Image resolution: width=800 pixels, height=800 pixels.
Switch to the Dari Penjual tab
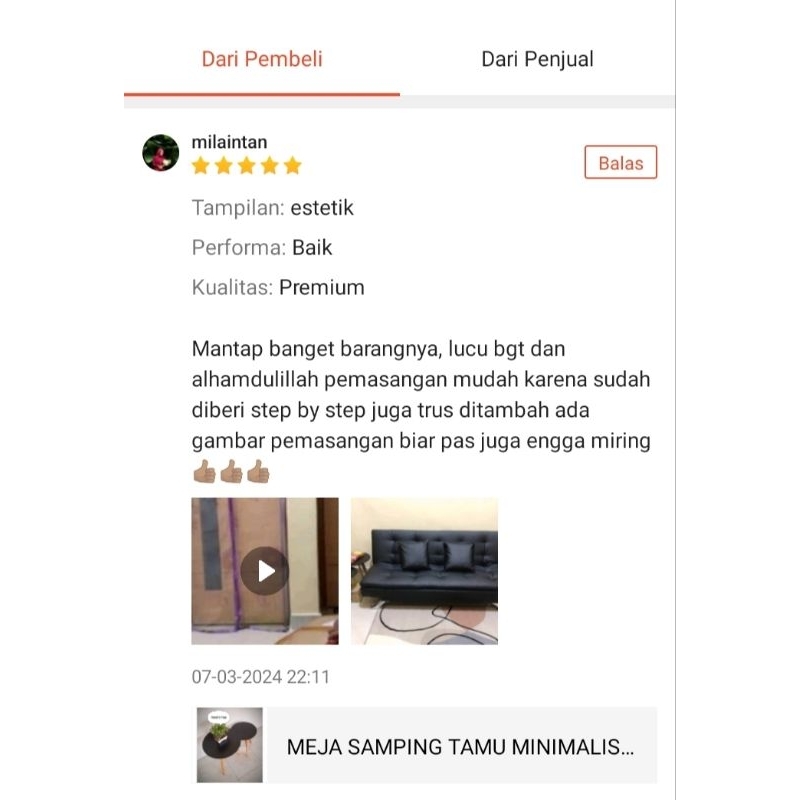[537, 59]
